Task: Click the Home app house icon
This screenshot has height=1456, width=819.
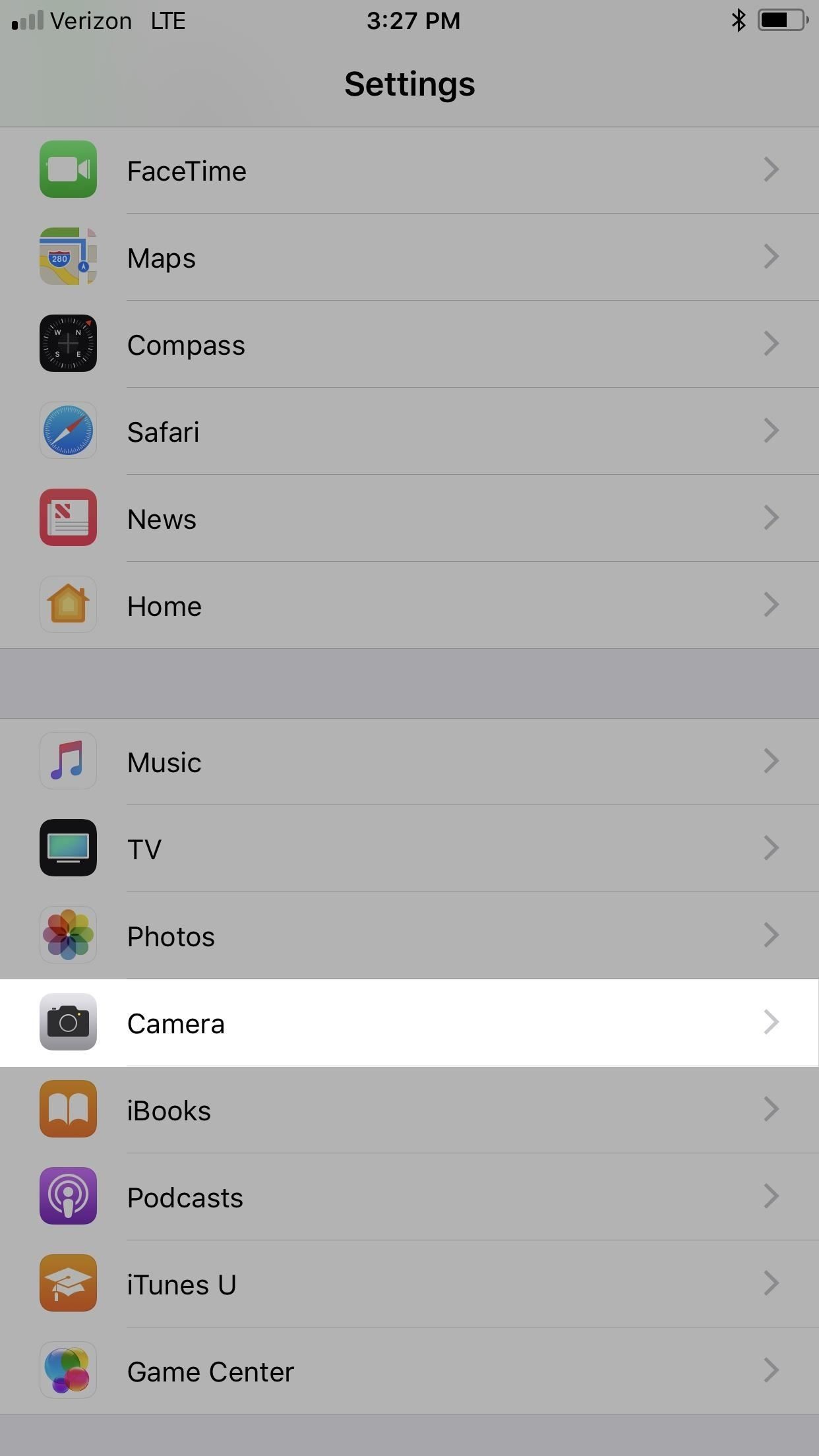Action: (x=68, y=605)
